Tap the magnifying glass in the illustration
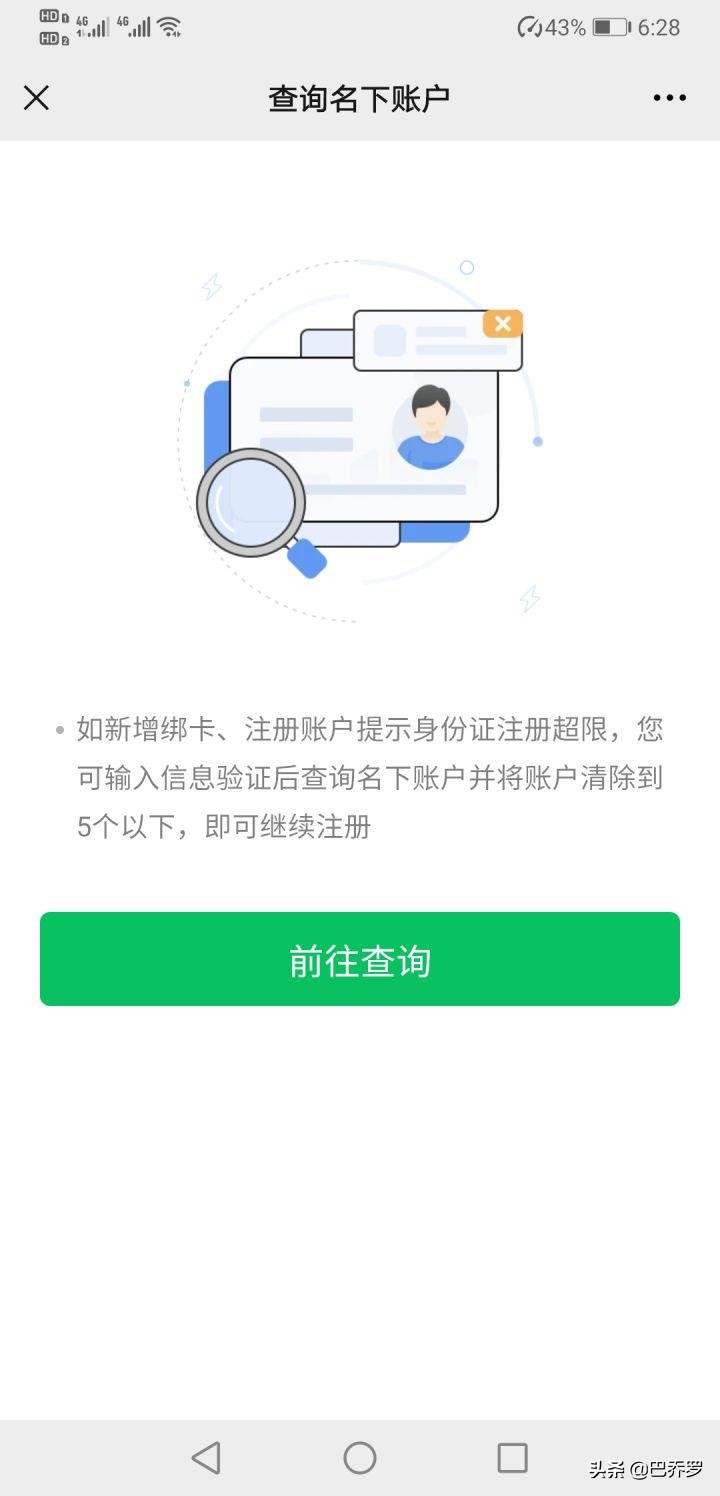 tap(252, 500)
